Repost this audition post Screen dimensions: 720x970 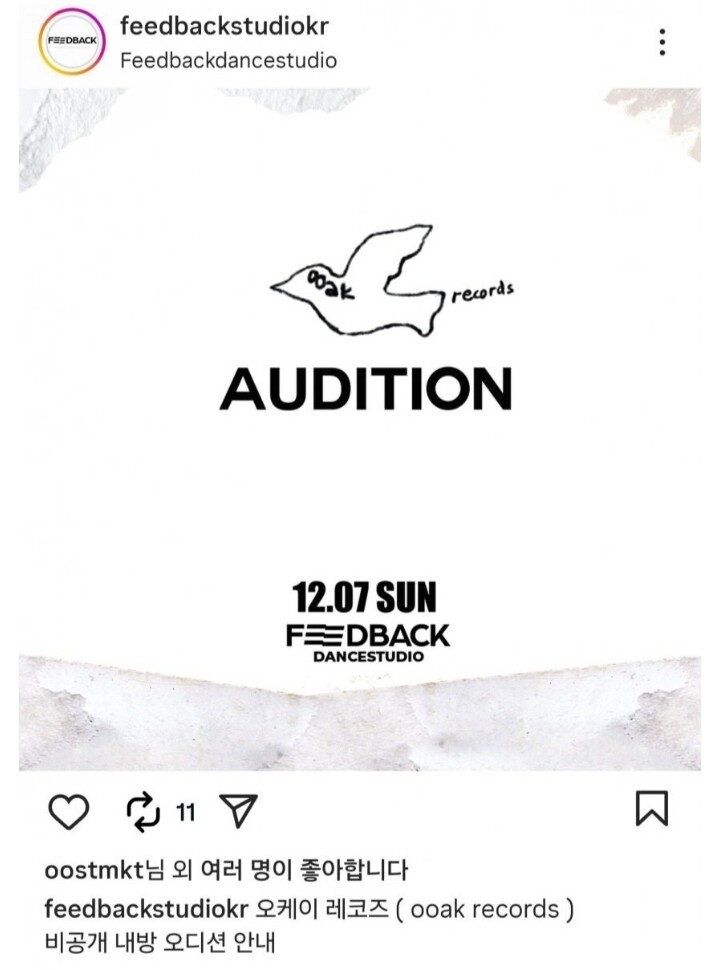[145, 811]
